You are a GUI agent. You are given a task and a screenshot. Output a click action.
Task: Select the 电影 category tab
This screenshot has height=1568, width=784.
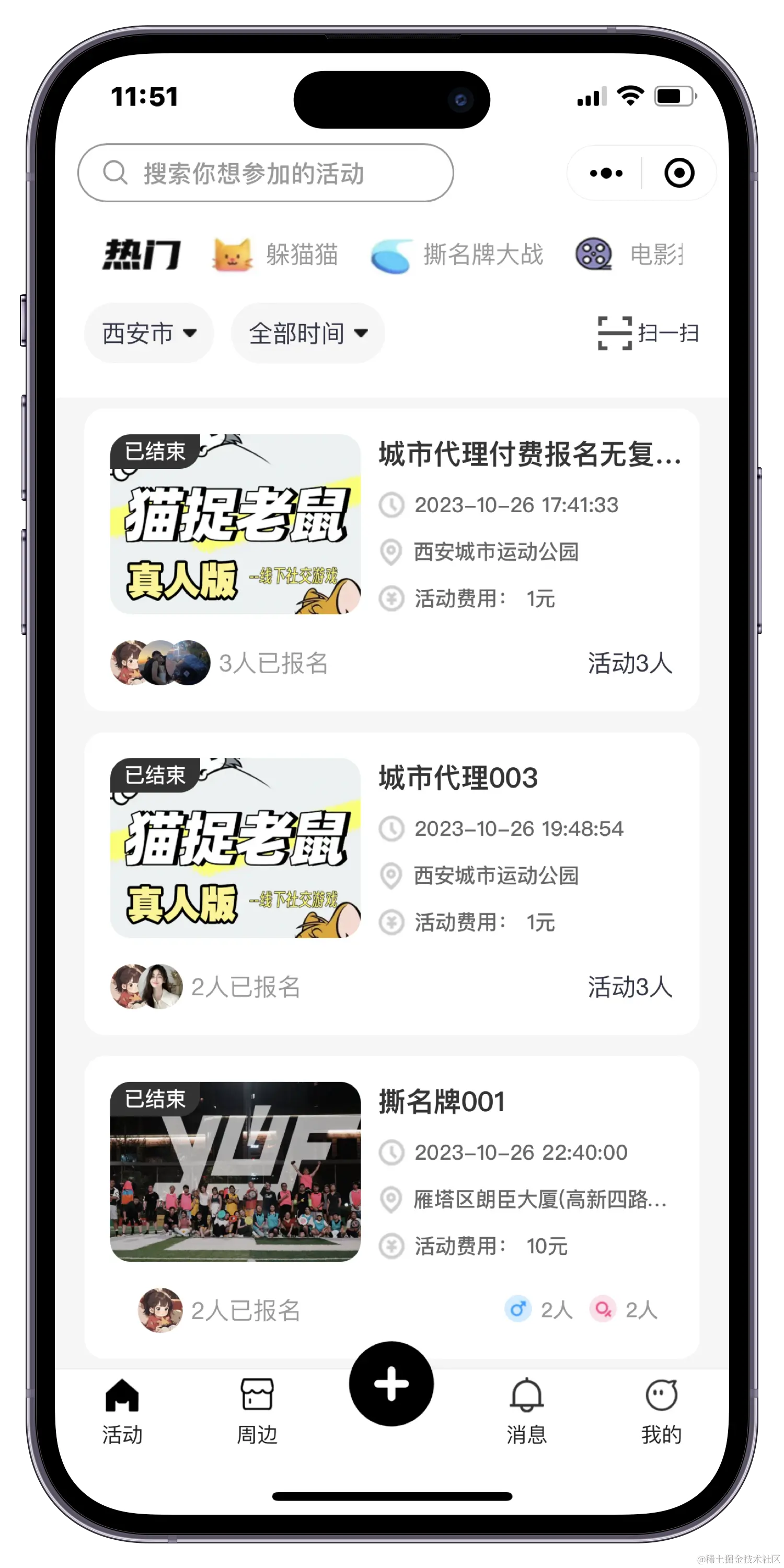pos(630,255)
